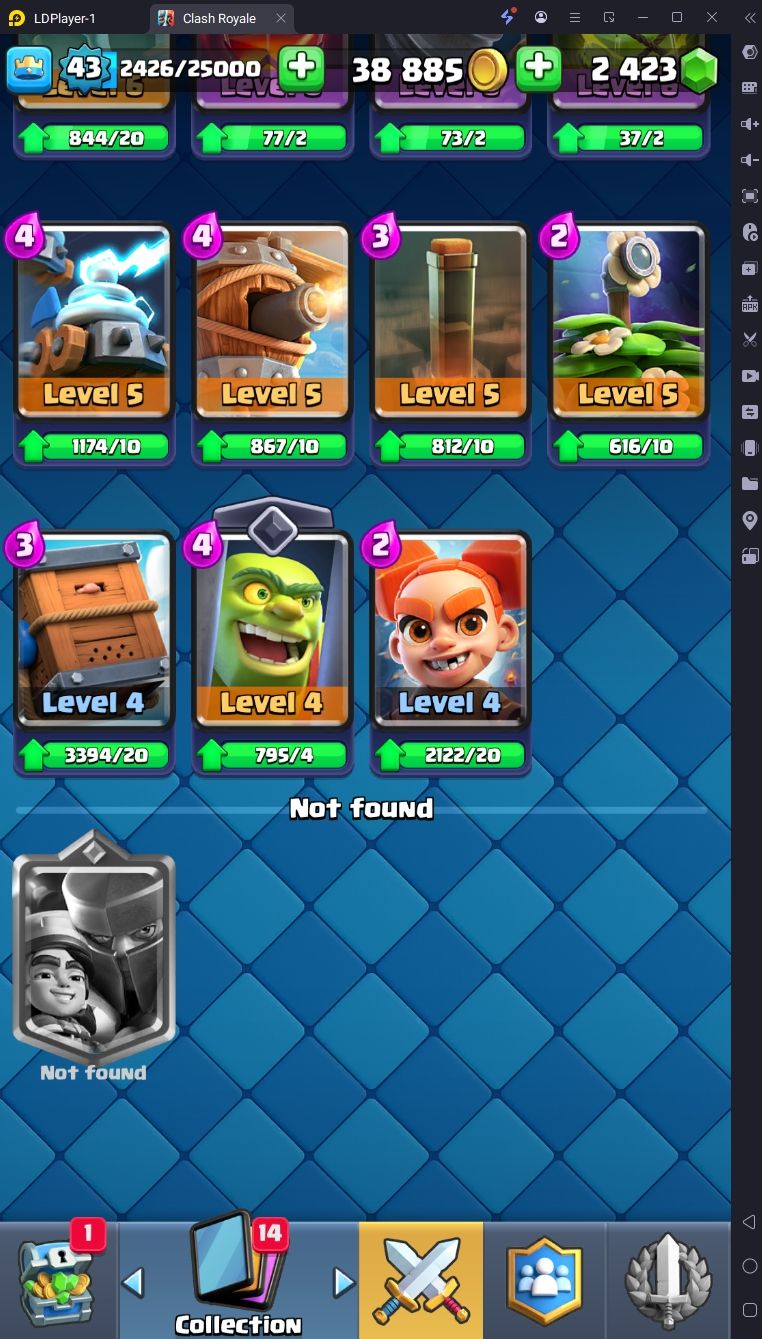
Task: Tap the emulator back navigation button
Action: click(x=749, y=1222)
